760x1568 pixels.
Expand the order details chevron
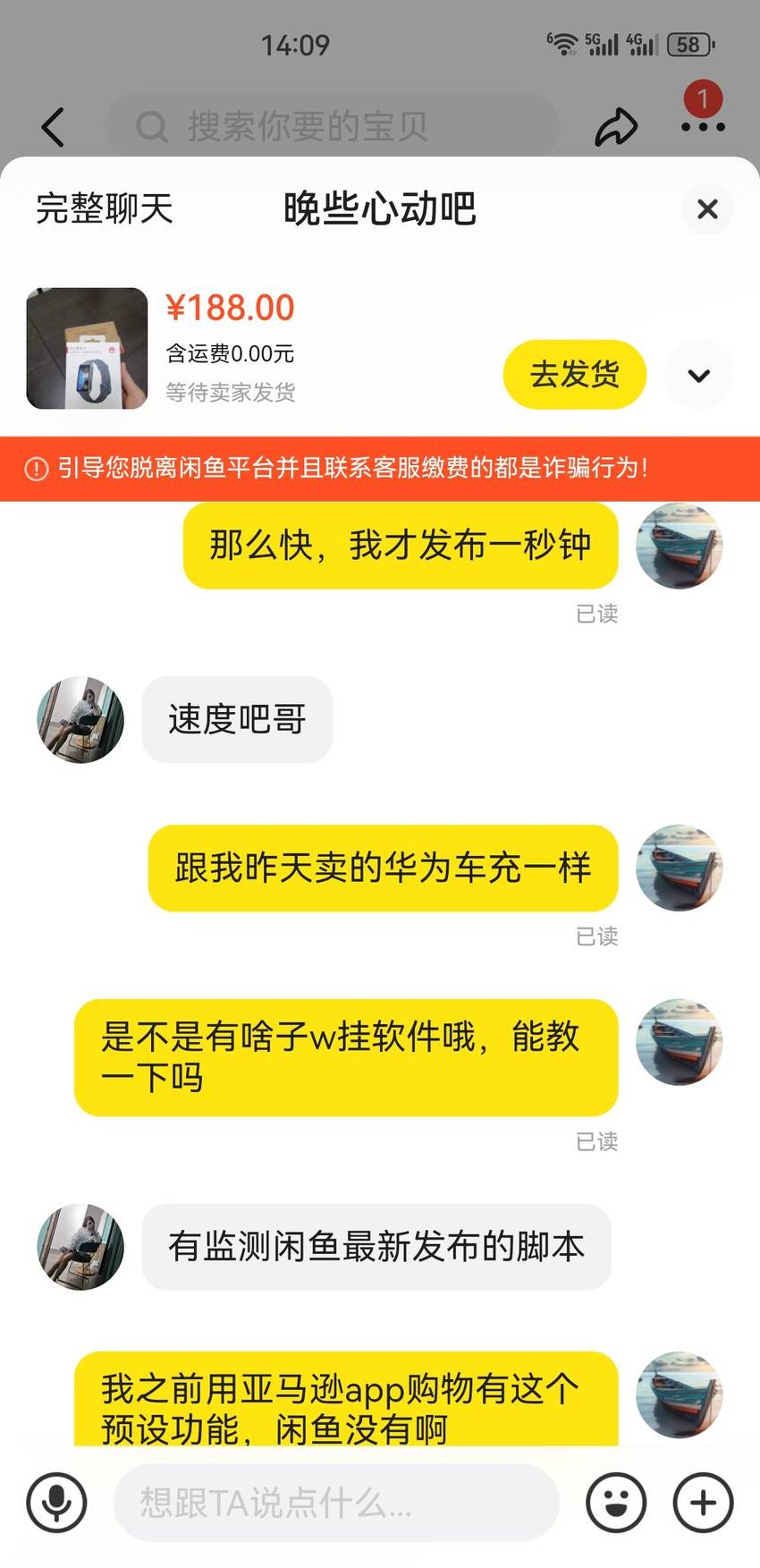pyautogui.click(x=698, y=375)
